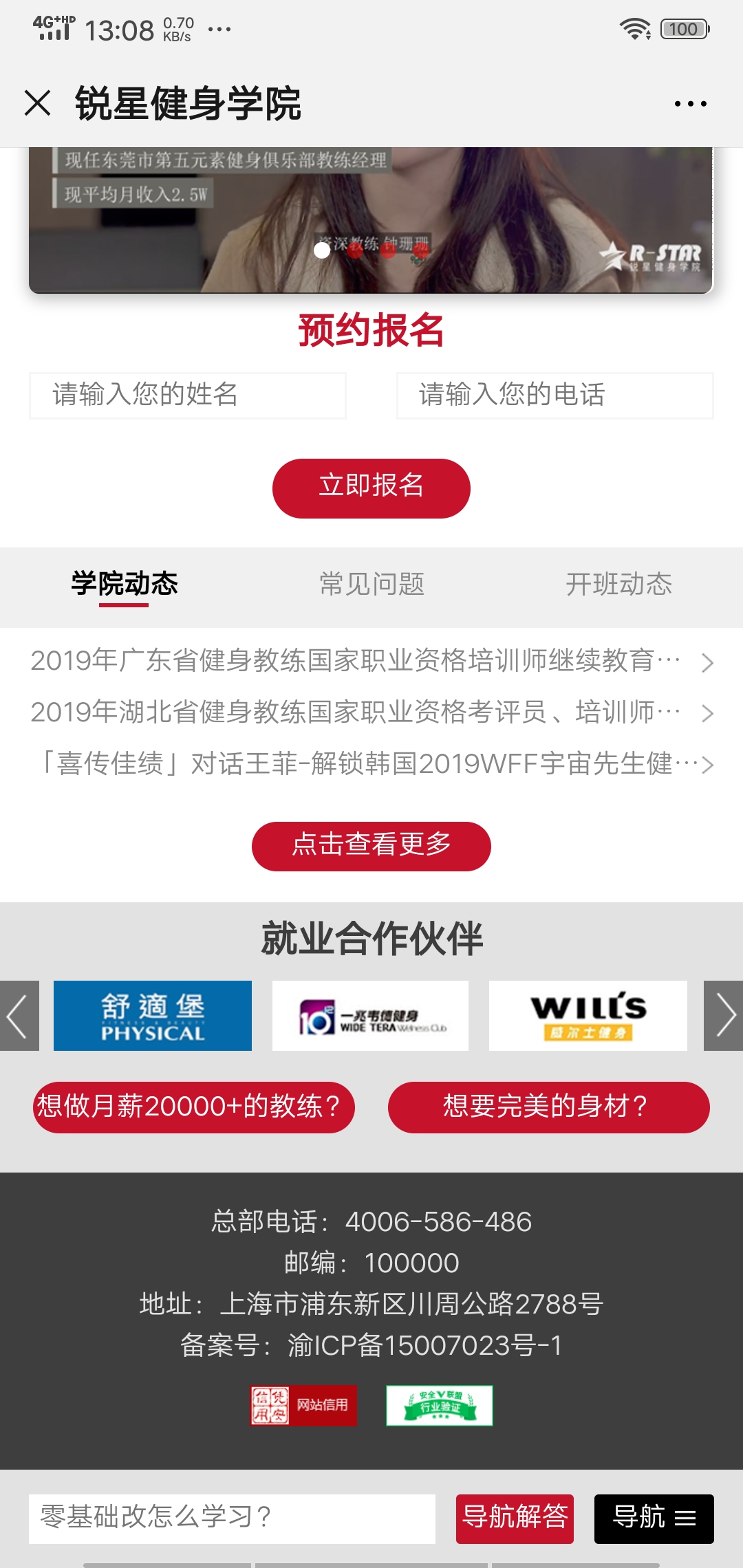Image resolution: width=743 pixels, height=1568 pixels.
Task: Tap the phone number input field
Action: click(554, 395)
